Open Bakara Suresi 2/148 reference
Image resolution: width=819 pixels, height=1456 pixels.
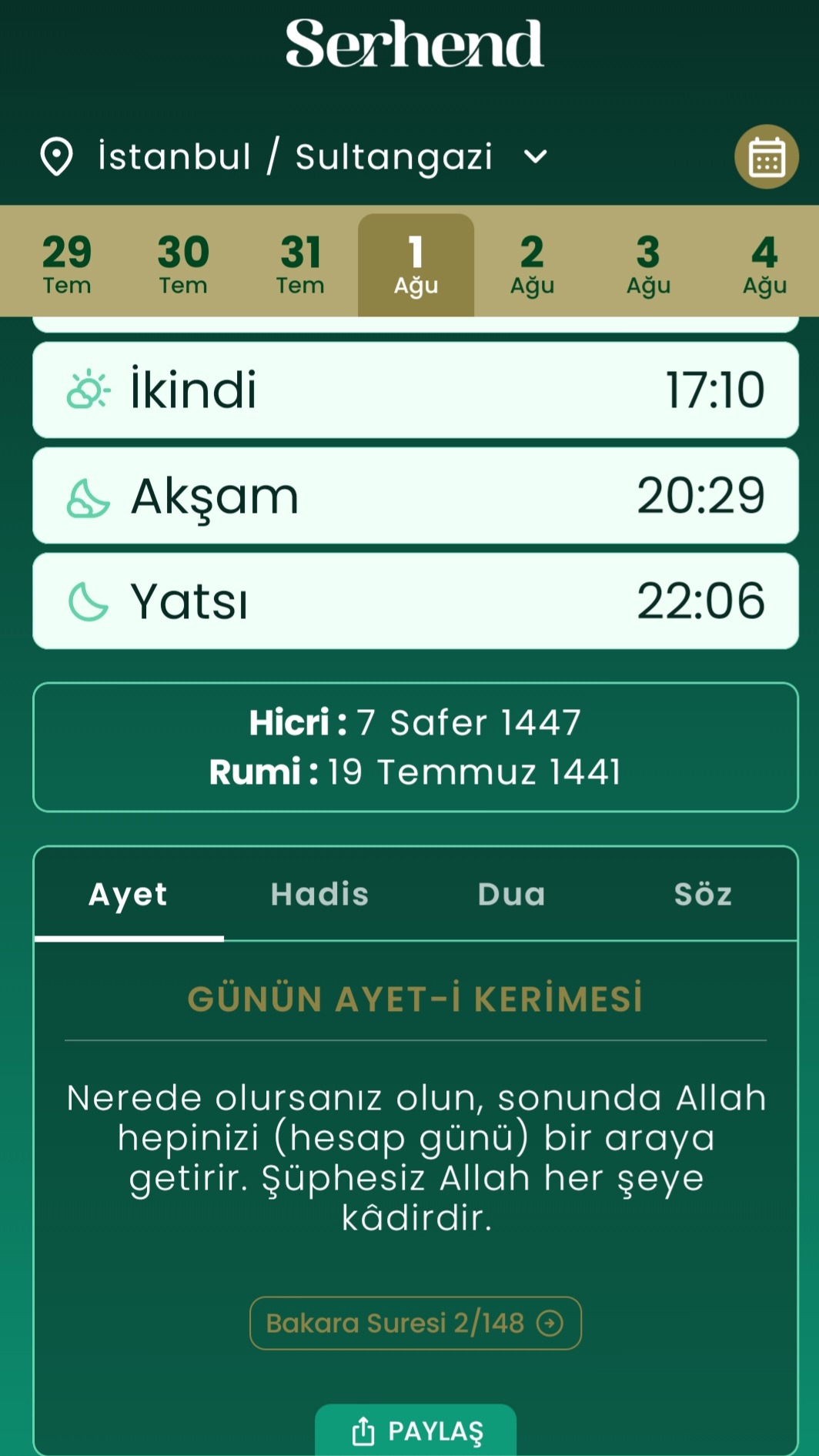415,1323
